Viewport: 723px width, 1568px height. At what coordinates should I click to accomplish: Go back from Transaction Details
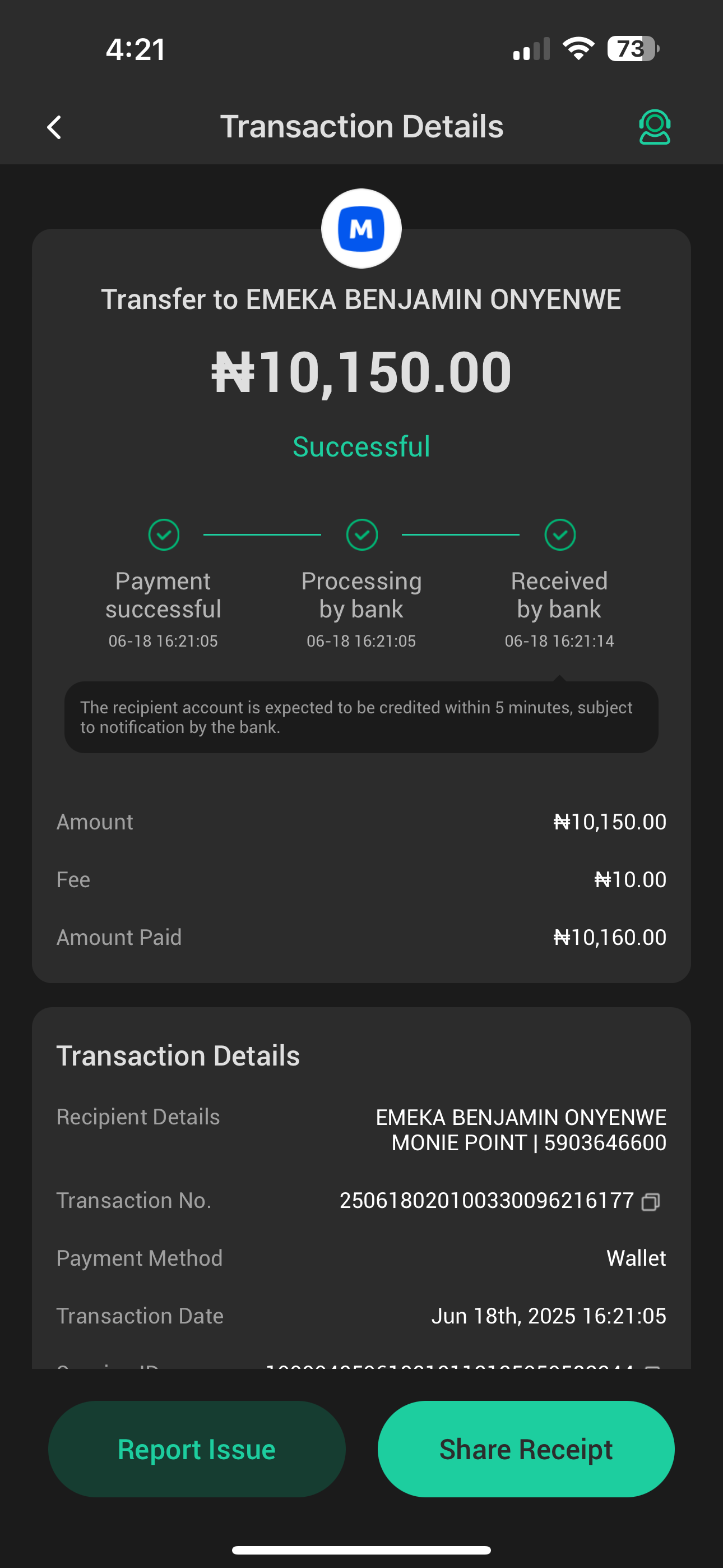click(54, 127)
